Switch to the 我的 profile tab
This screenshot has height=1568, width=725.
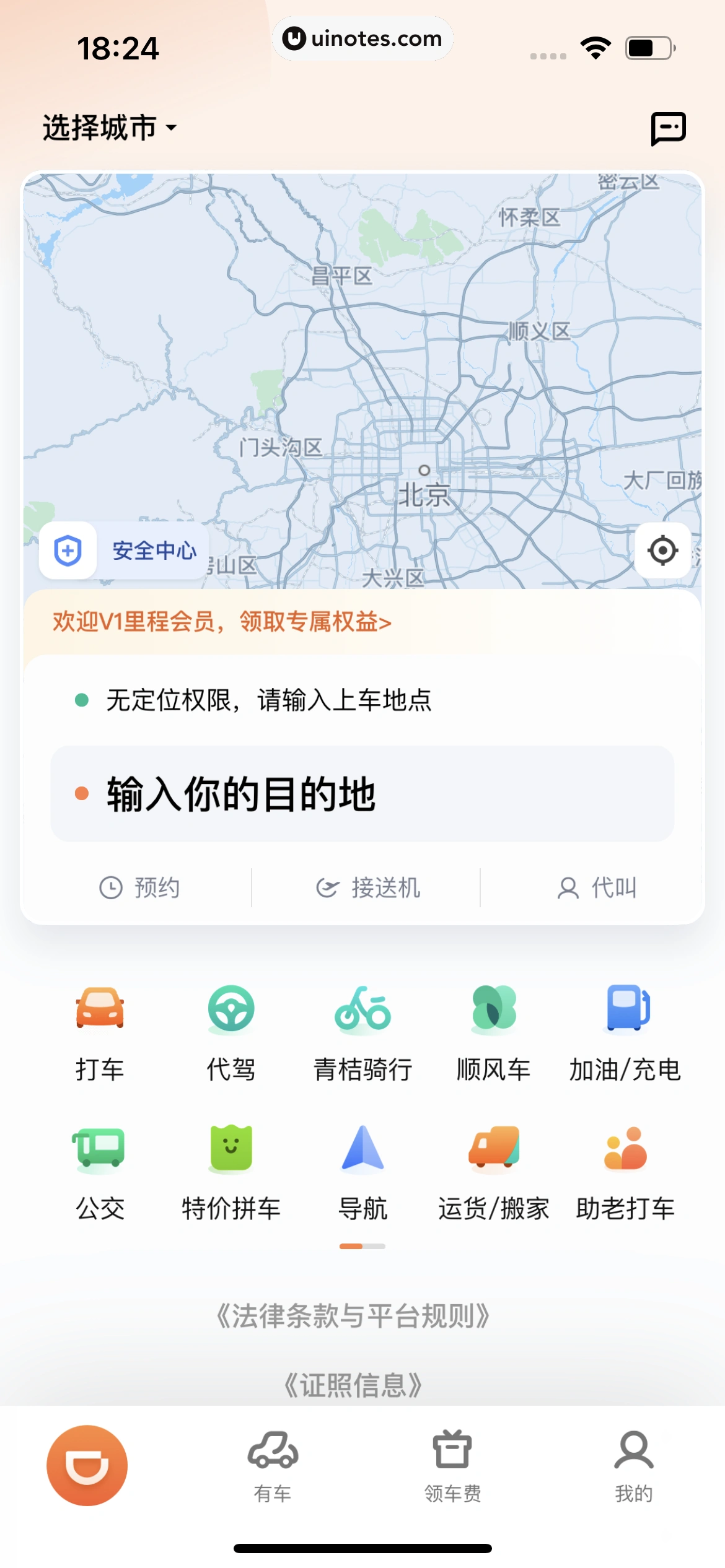pos(633,1466)
